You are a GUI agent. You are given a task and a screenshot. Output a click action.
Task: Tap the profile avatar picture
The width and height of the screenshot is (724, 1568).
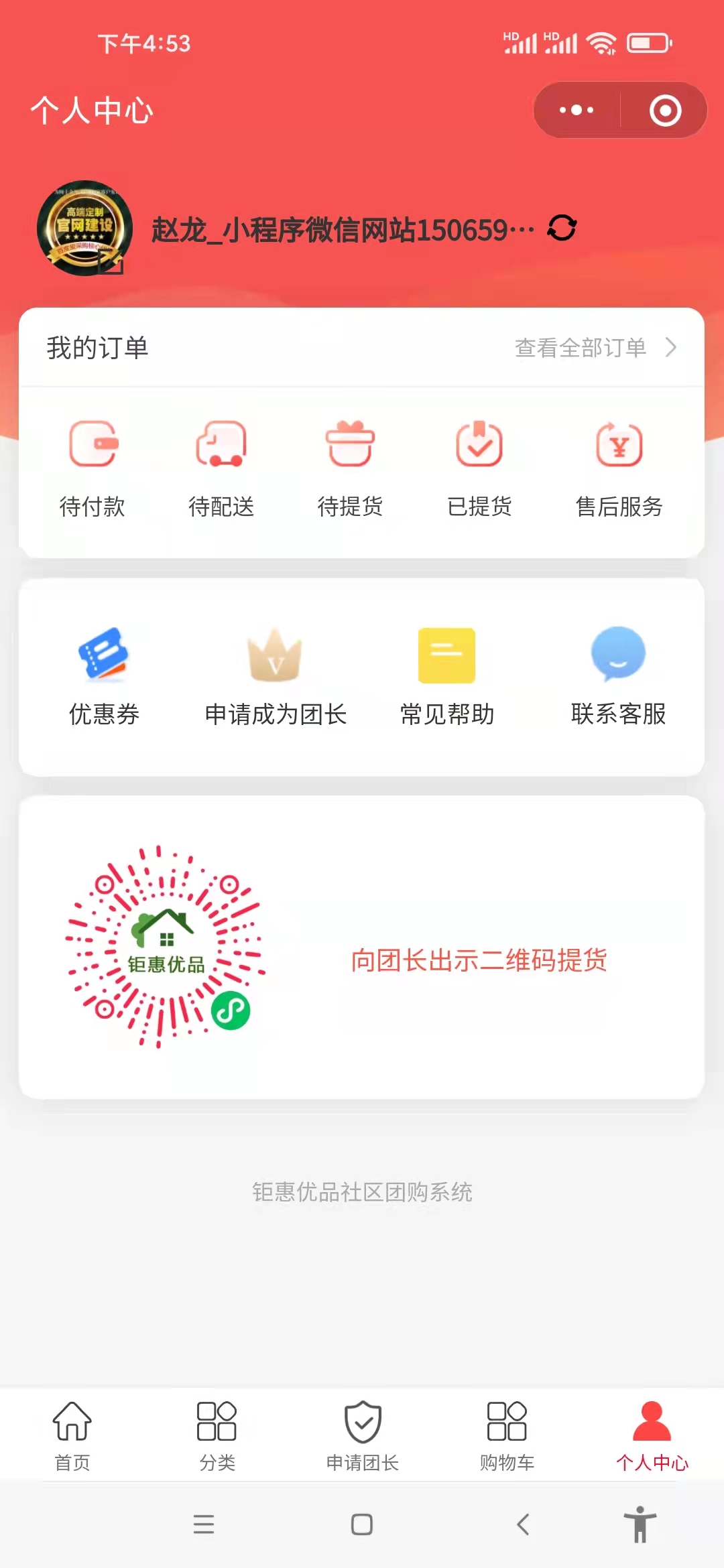tap(84, 228)
